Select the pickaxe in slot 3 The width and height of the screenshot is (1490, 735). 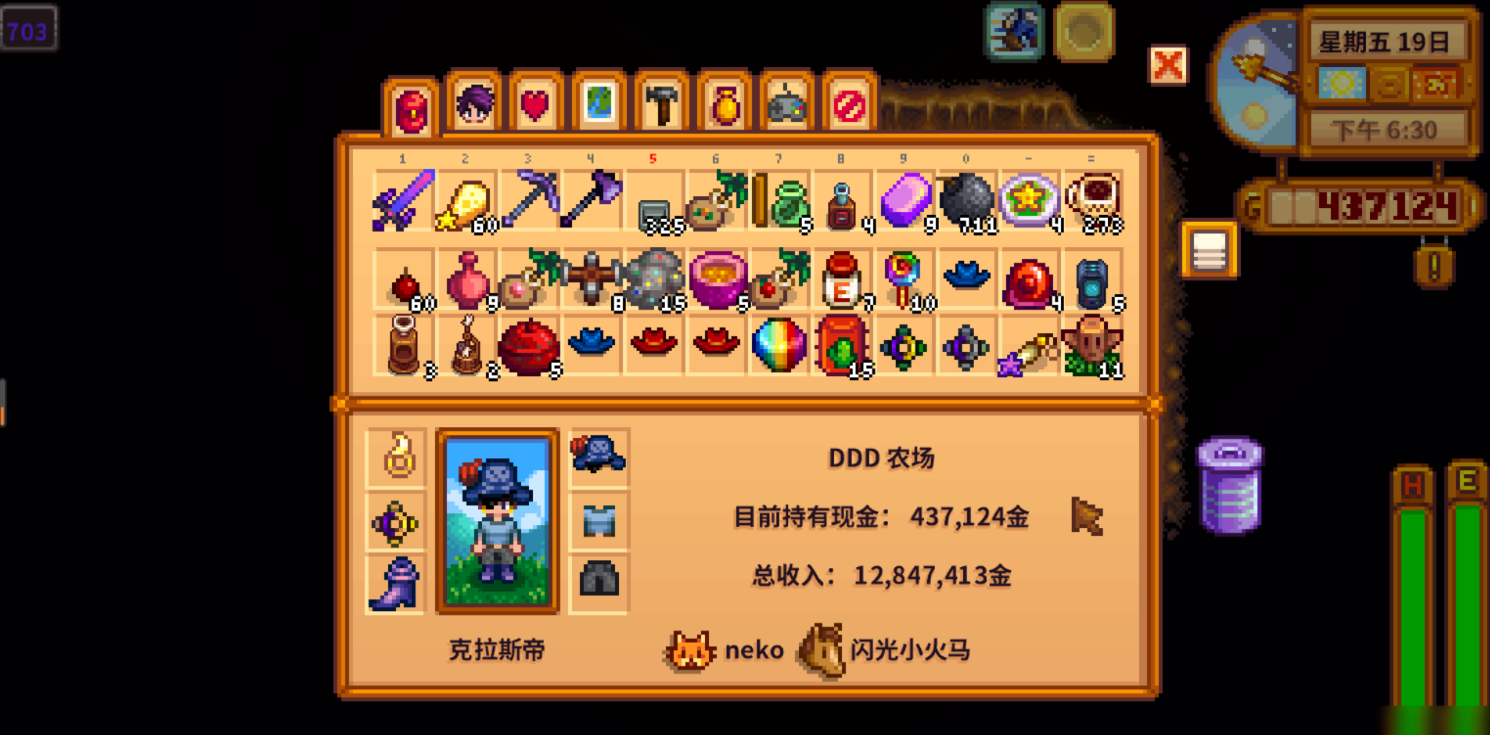(528, 200)
